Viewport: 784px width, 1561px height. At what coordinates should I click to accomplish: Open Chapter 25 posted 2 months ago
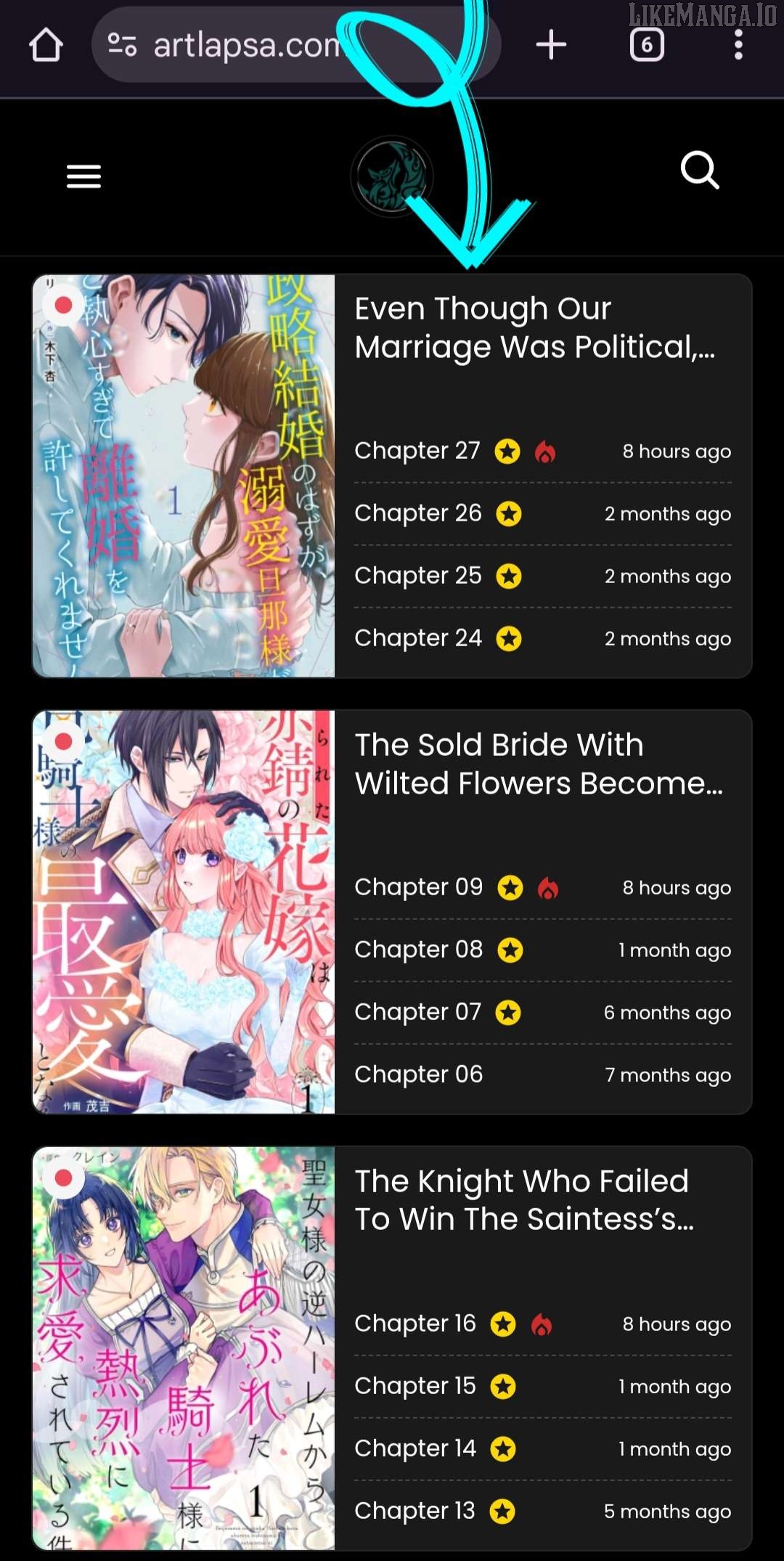(417, 576)
